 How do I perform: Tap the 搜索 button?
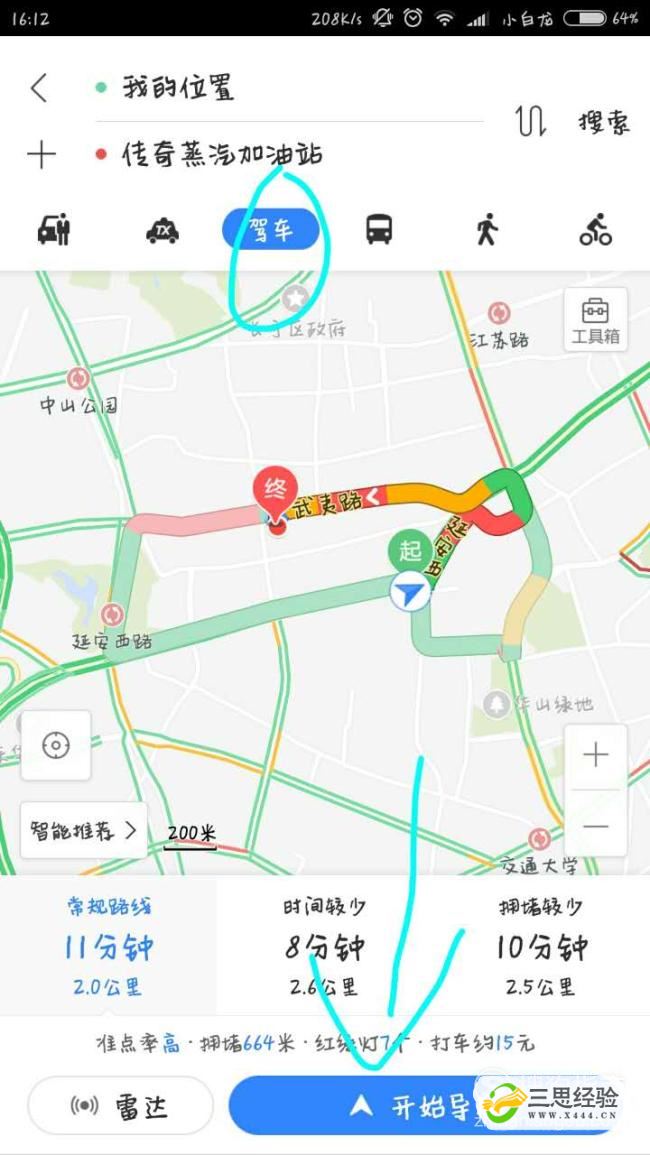click(603, 122)
